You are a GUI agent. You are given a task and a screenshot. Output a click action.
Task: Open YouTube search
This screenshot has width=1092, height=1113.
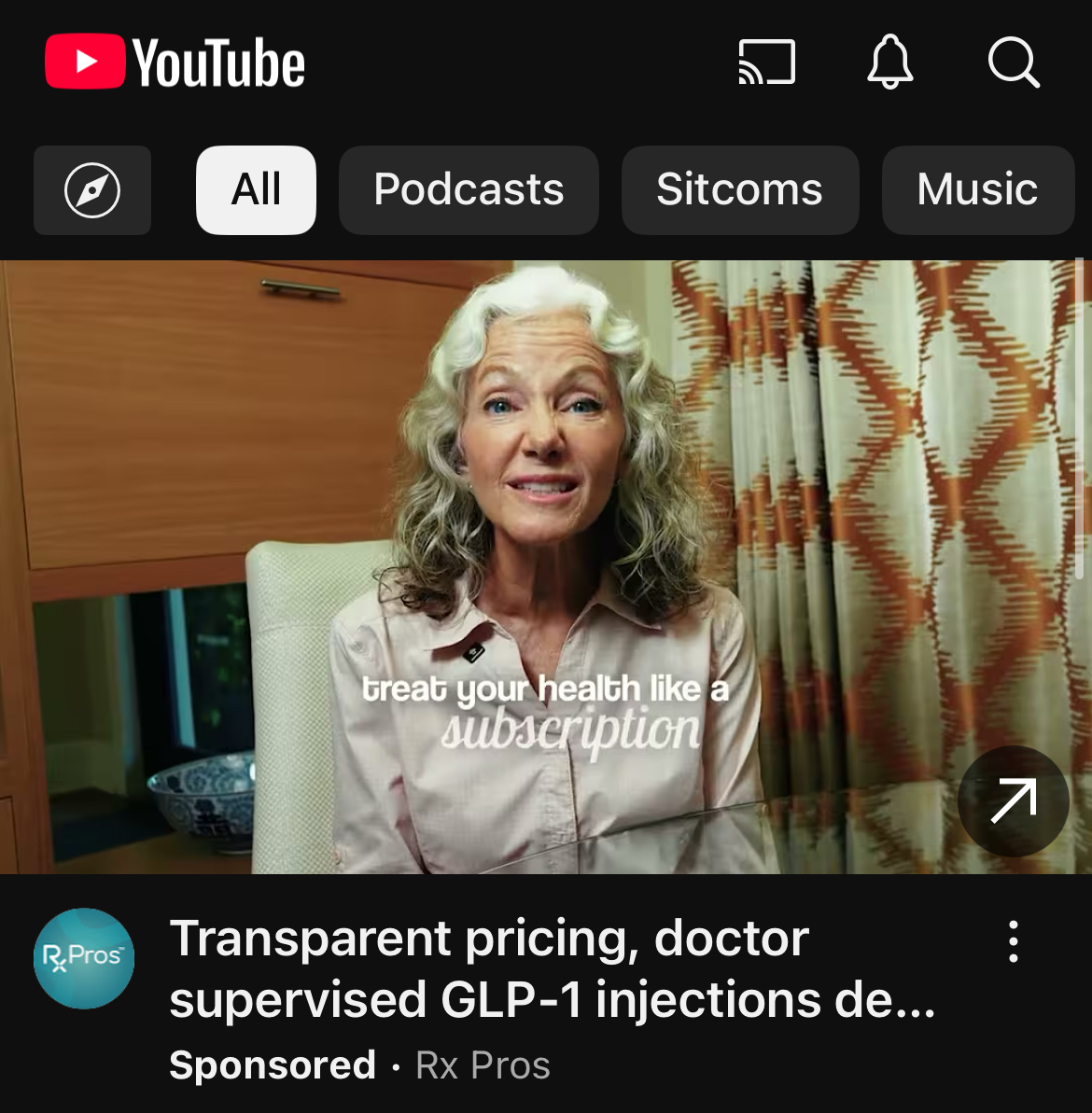coord(1013,63)
